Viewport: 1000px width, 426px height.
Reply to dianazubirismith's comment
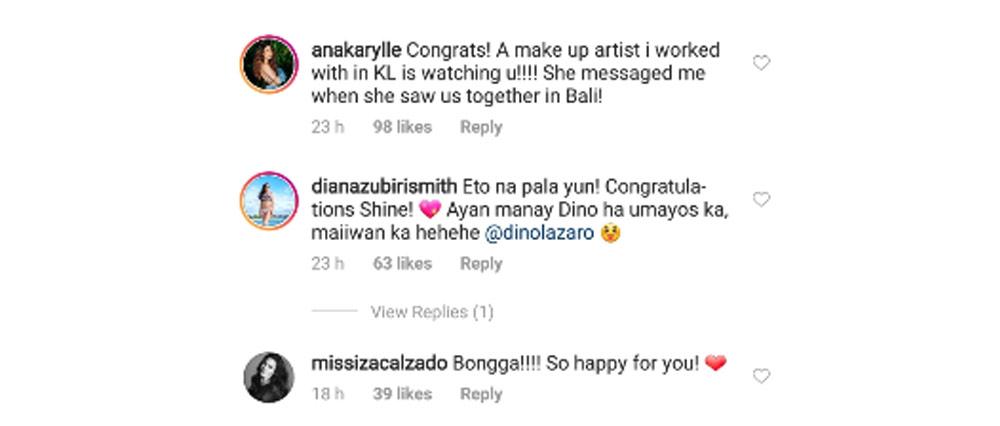[x=480, y=264]
